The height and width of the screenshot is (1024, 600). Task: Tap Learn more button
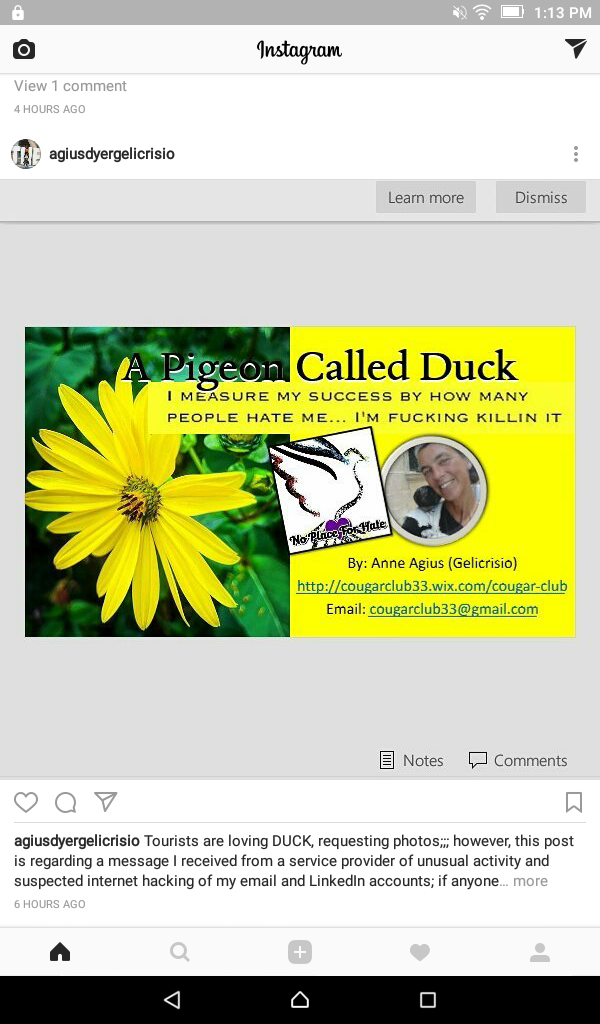tap(425, 197)
